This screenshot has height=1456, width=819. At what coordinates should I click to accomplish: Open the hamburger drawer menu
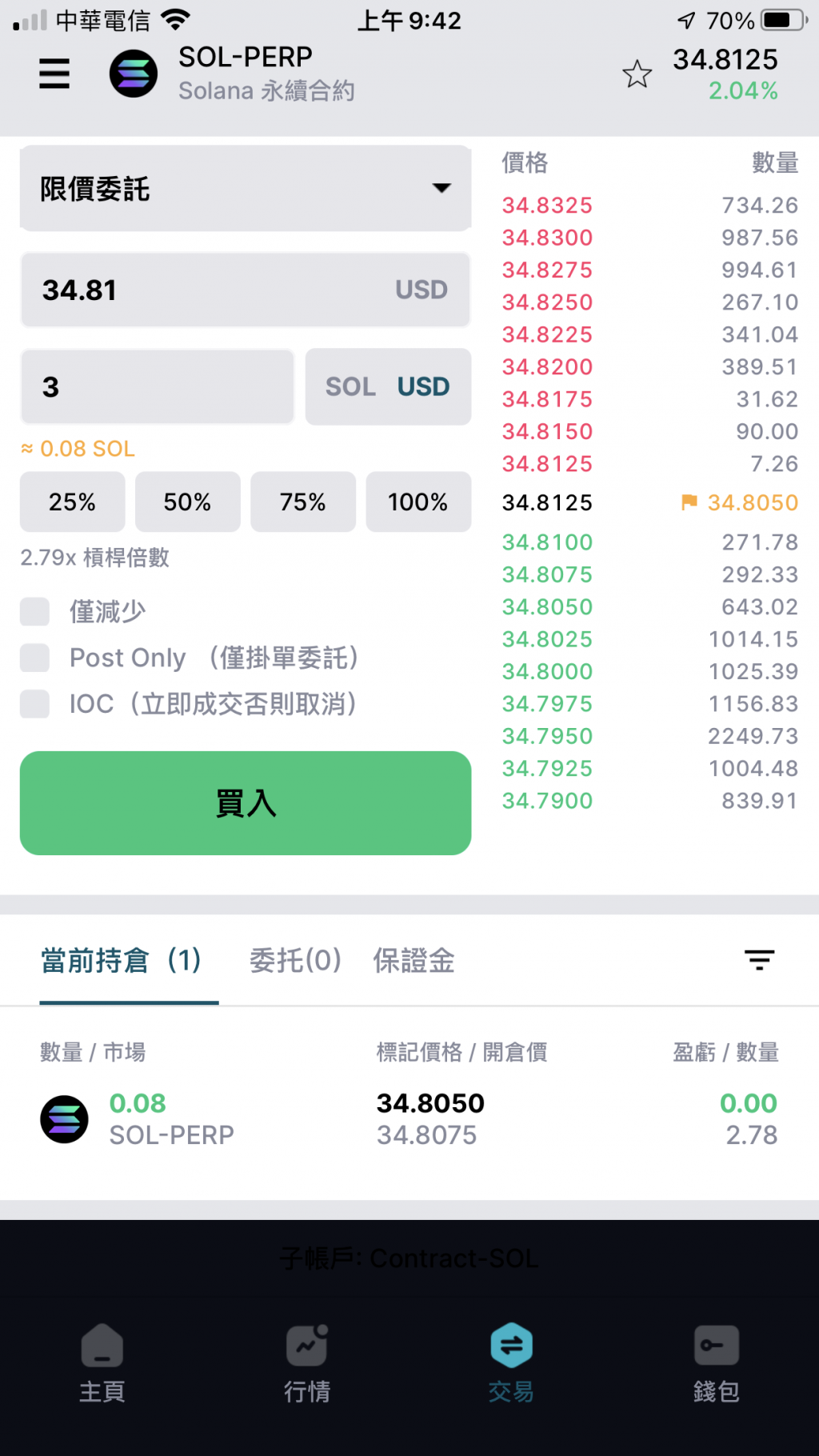(54, 74)
